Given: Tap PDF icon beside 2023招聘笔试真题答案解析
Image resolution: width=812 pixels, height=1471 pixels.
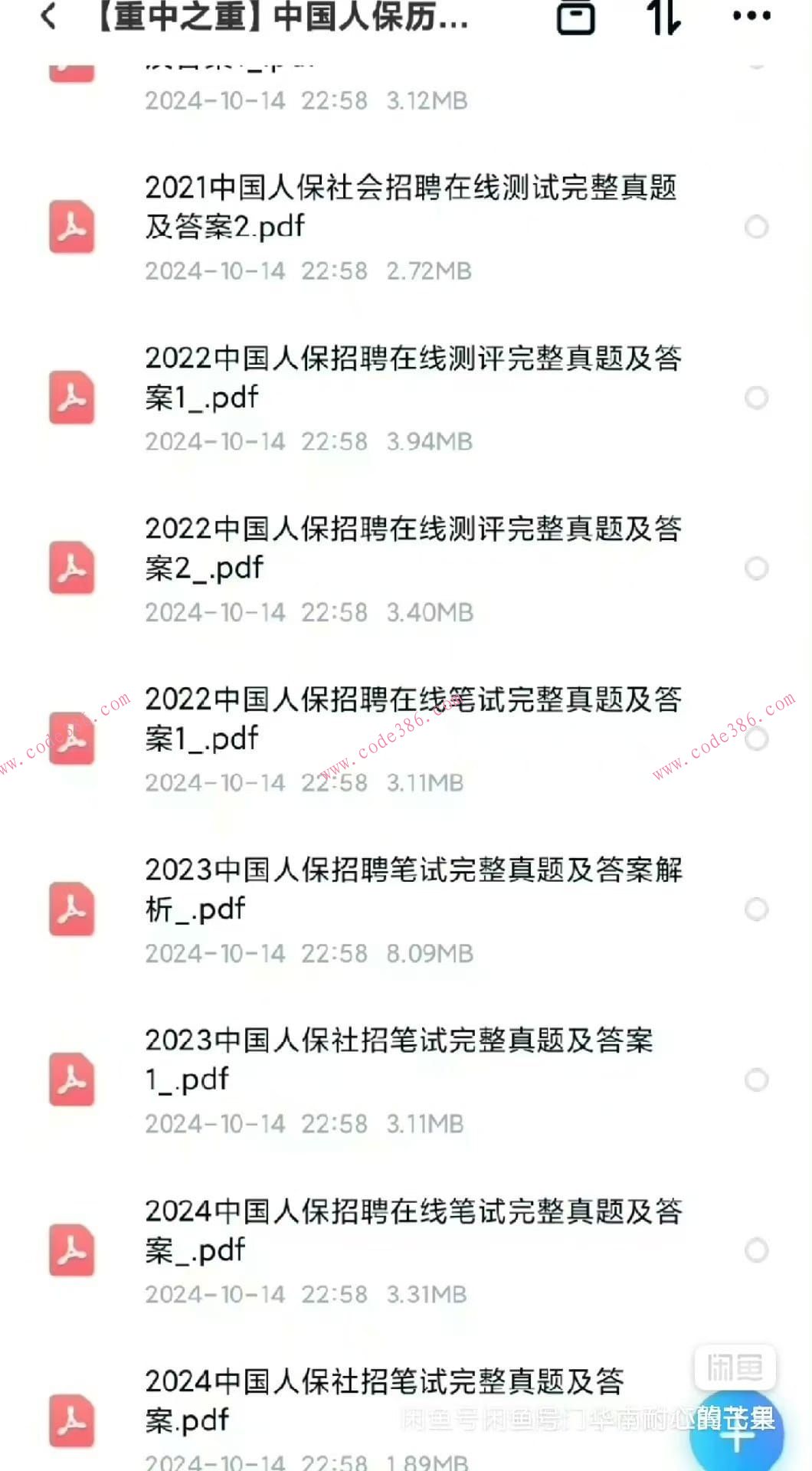Looking at the screenshot, I should tap(70, 909).
